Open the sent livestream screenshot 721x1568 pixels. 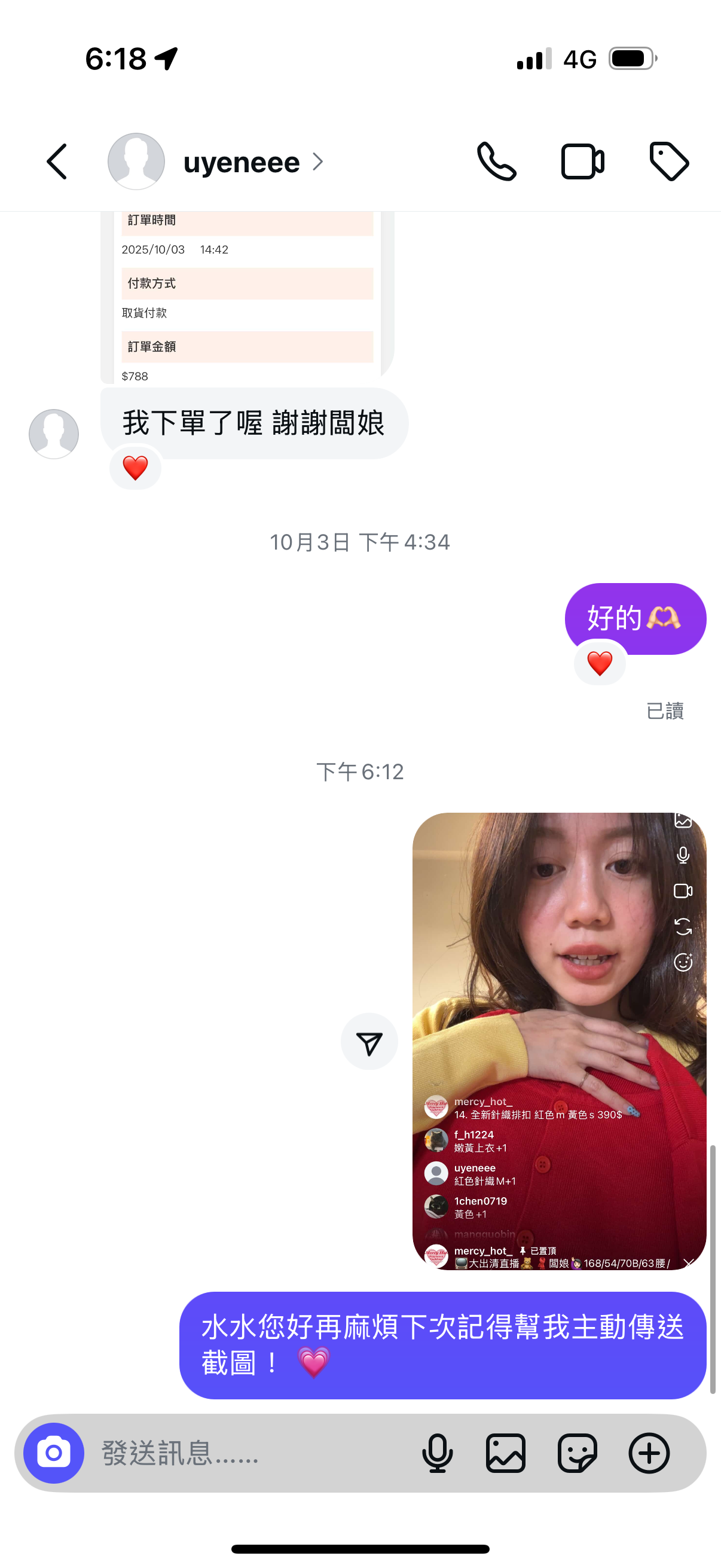pos(558,1041)
